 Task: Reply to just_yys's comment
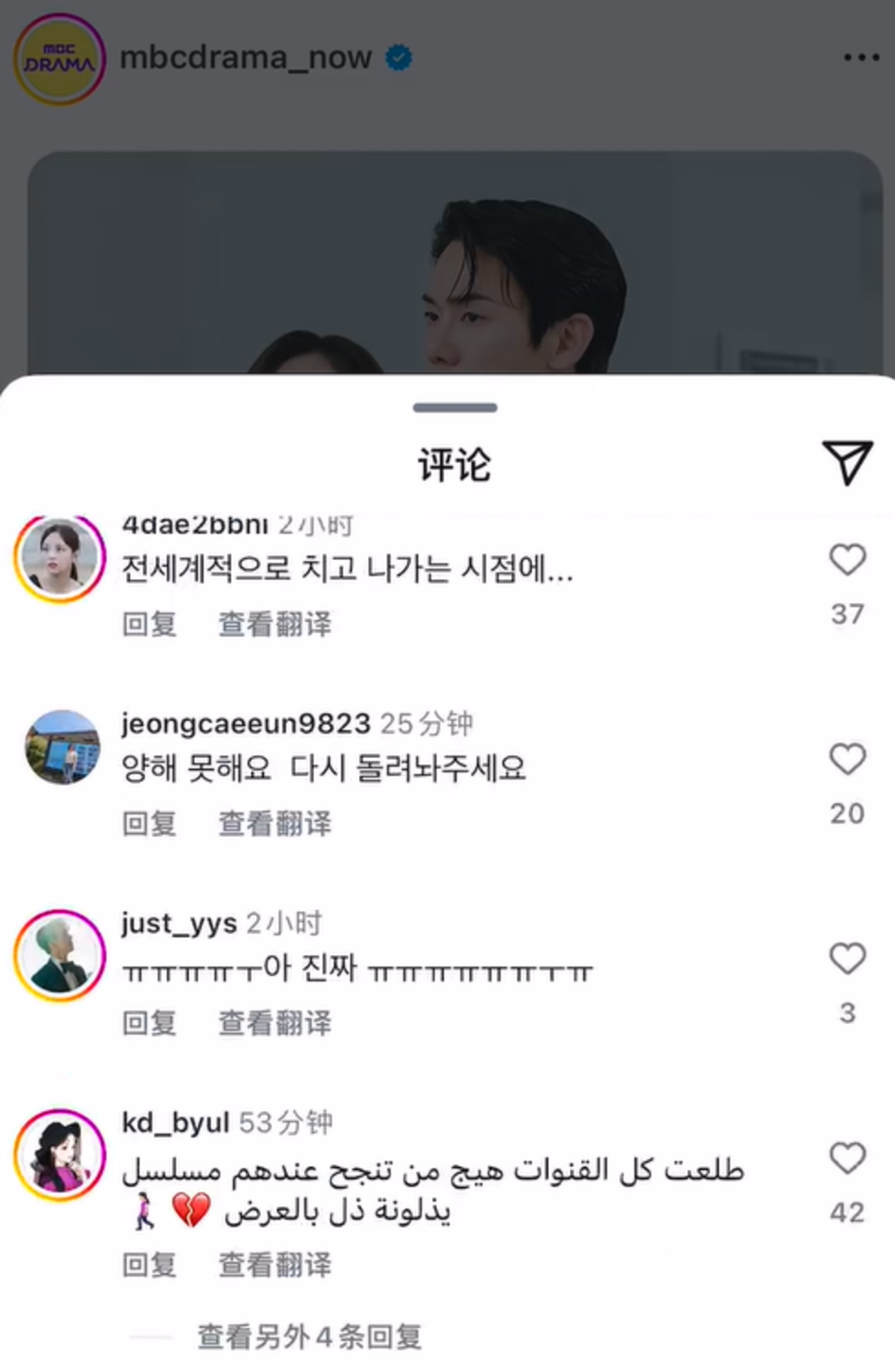[x=149, y=1023]
